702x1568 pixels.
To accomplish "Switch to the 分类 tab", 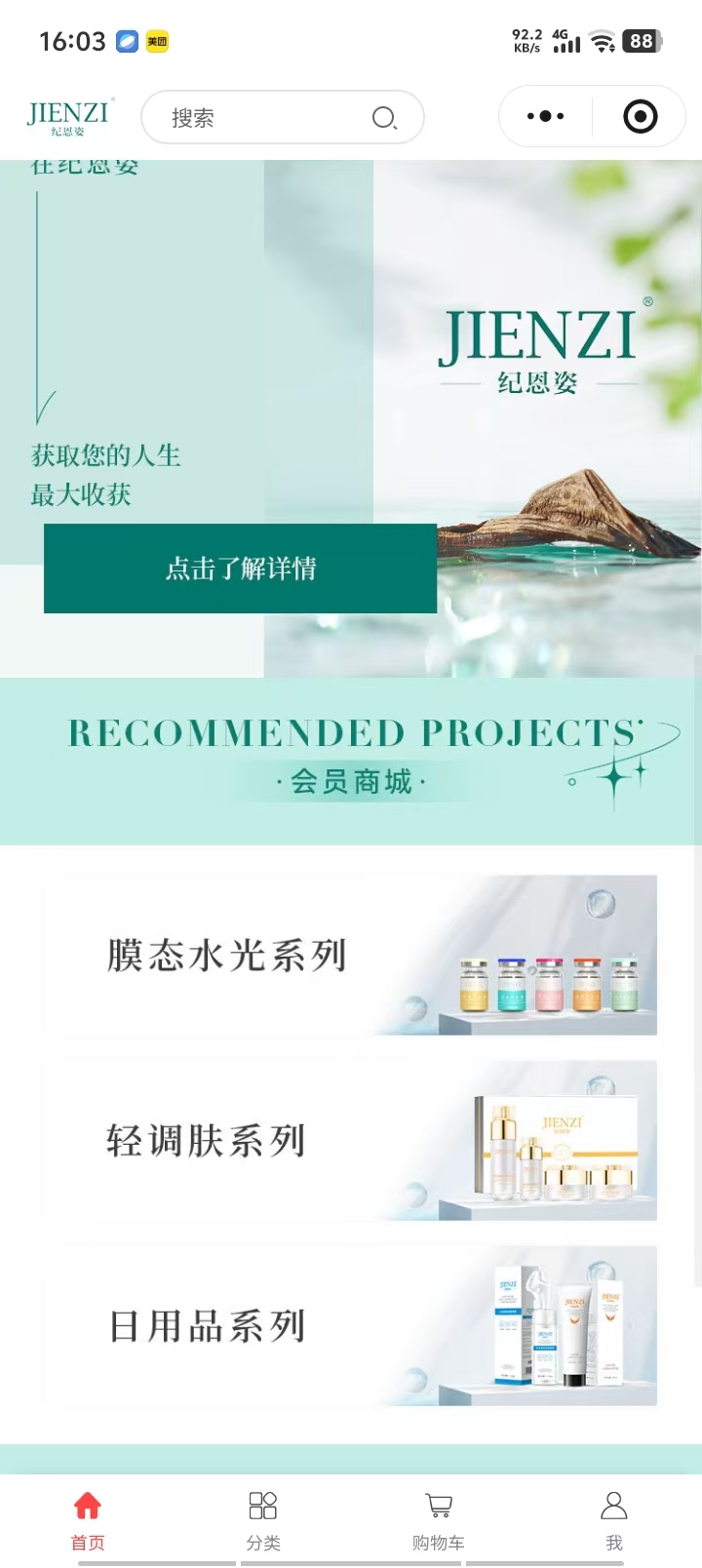I will coord(263,1520).
